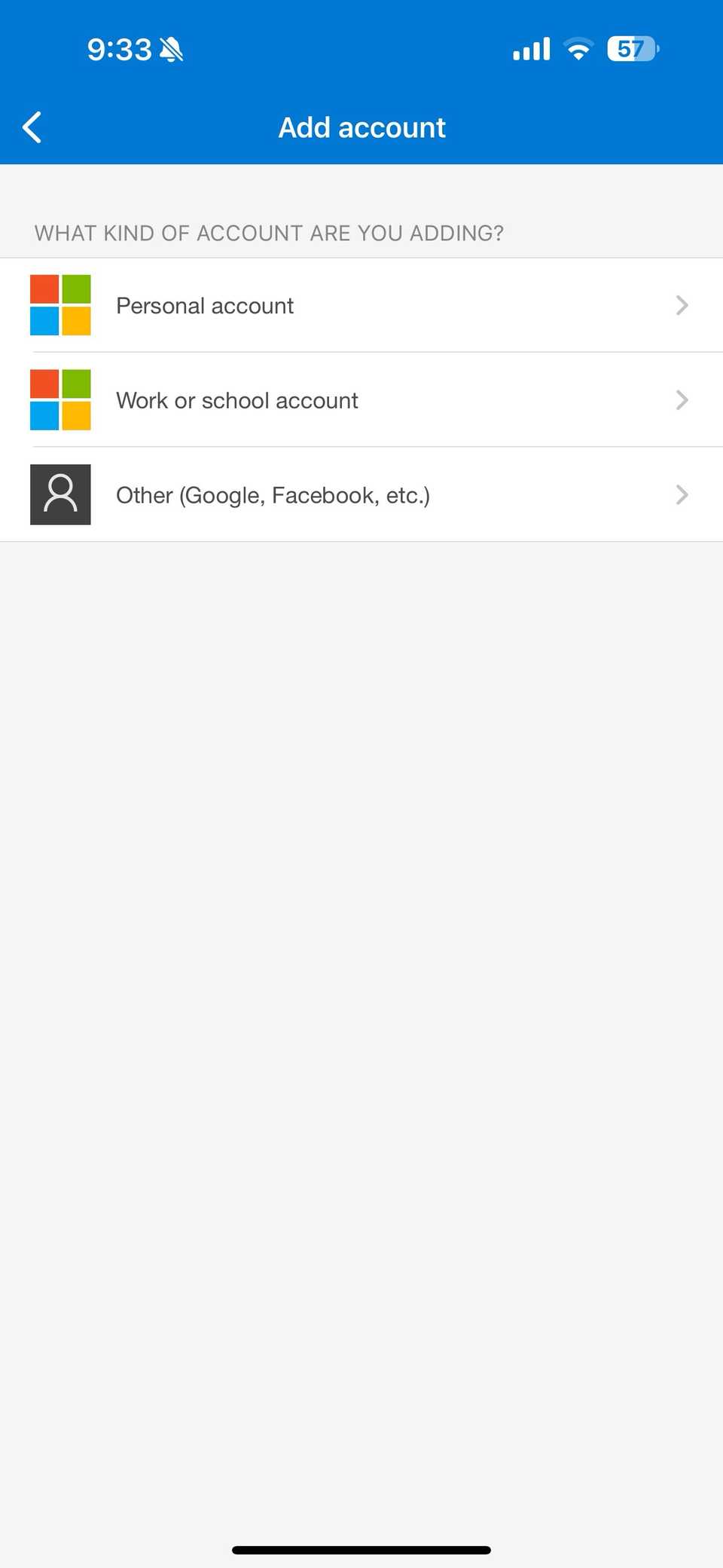Tap the Microsoft logo beside Work or school account
This screenshot has height=1568, width=723.
coord(60,399)
